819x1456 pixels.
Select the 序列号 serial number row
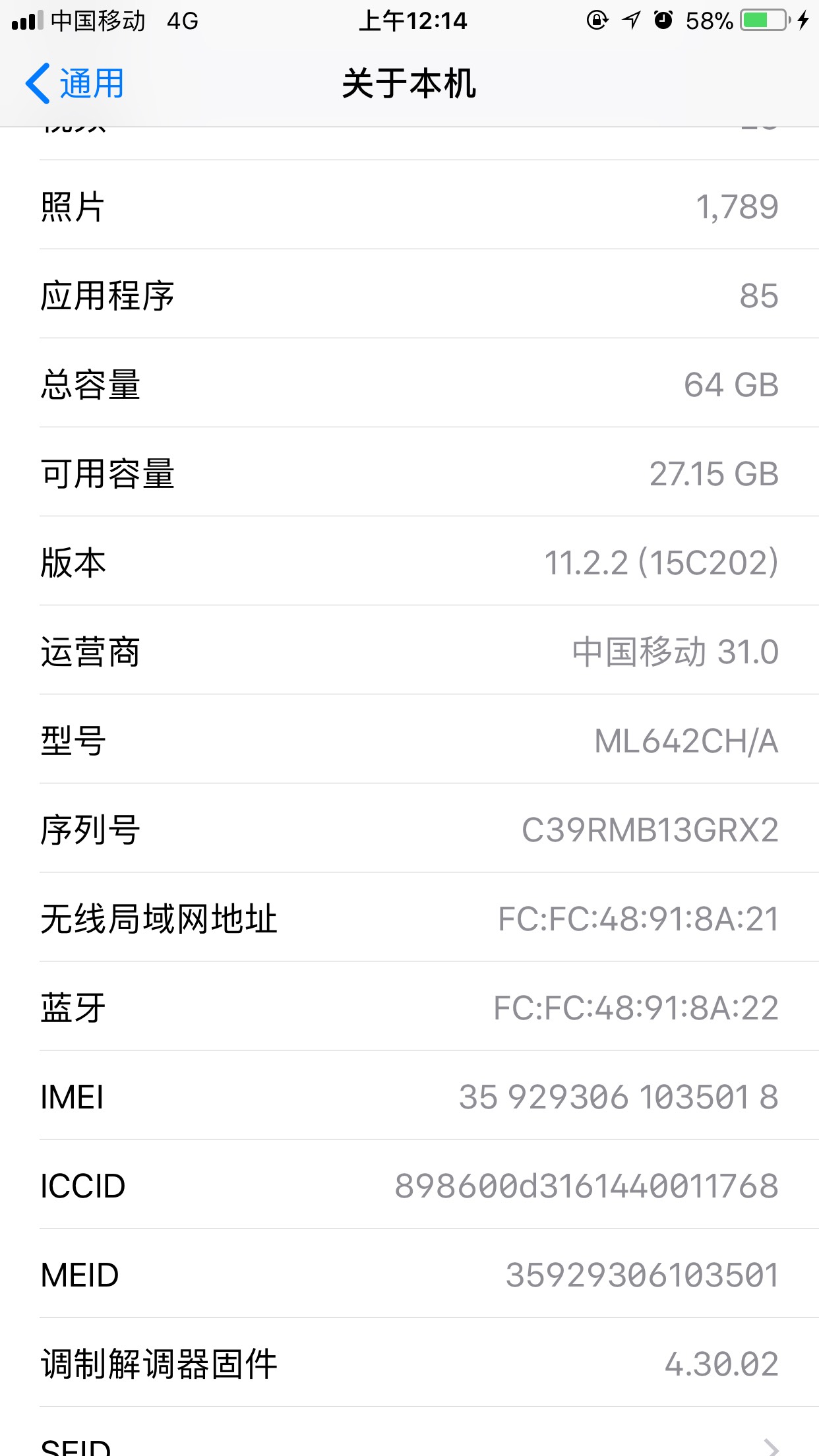pos(409,829)
